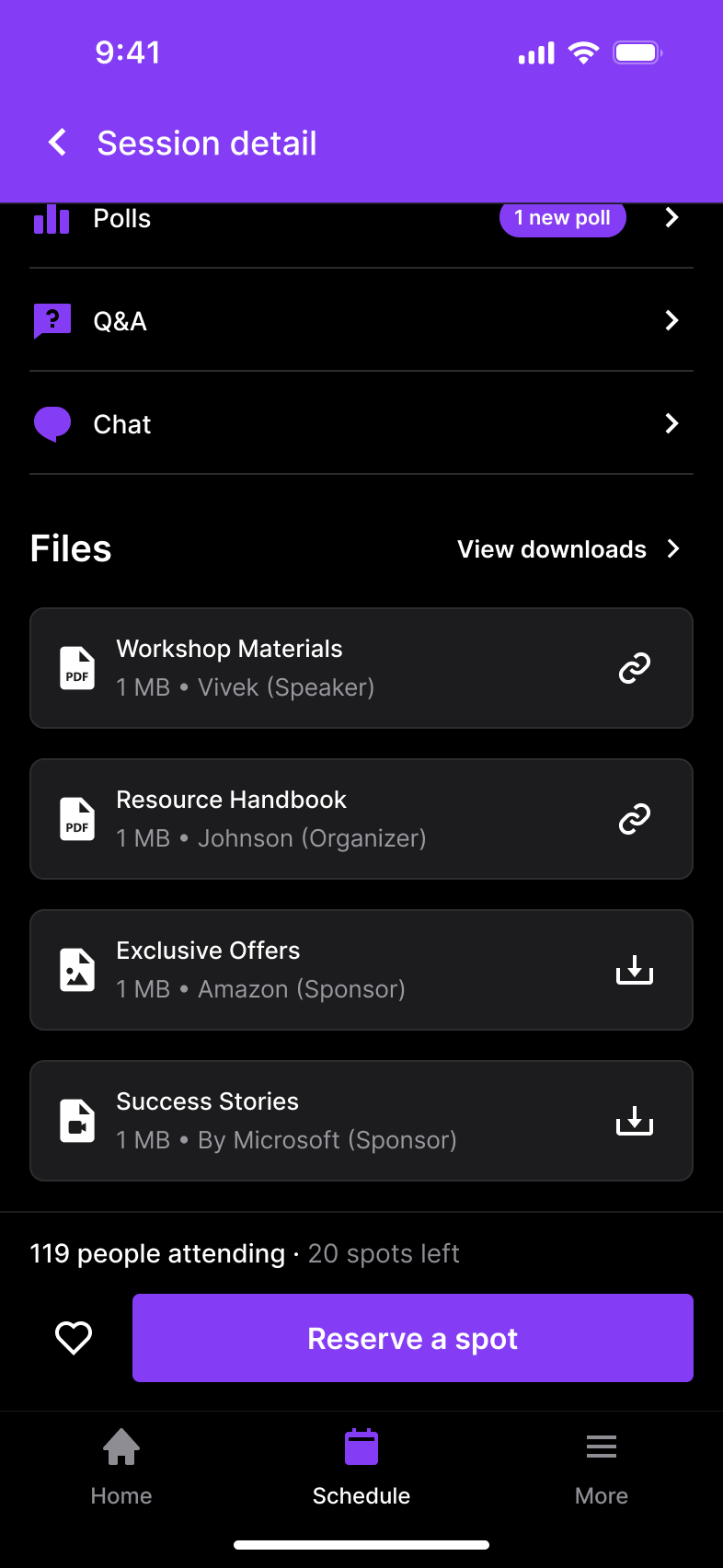
Task: Download the Exclusive Offers file
Action: point(634,970)
